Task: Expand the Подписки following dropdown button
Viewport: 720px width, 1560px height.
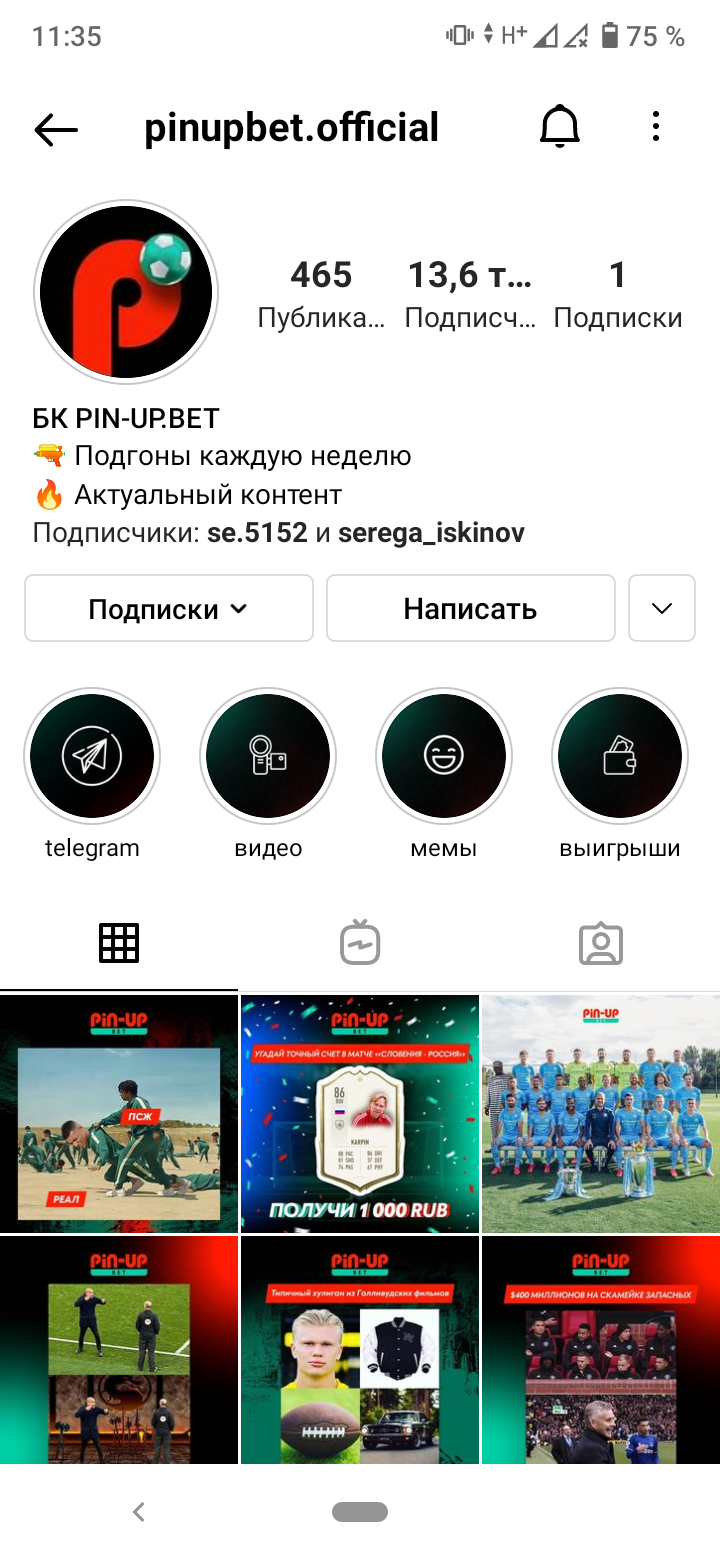Action: point(169,608)
